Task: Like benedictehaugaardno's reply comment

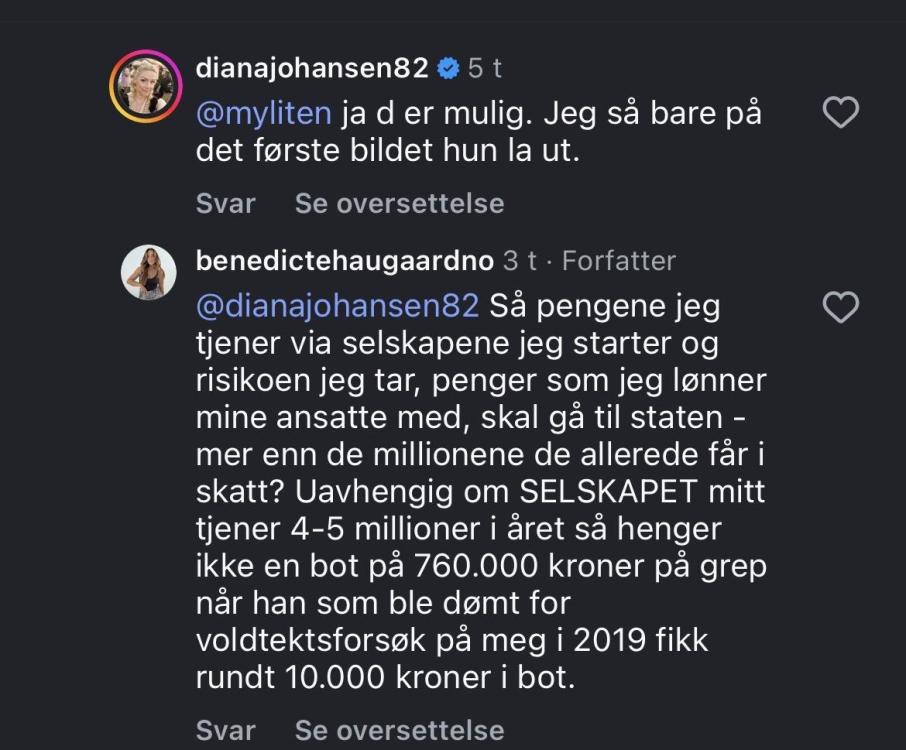Action: 840,307
